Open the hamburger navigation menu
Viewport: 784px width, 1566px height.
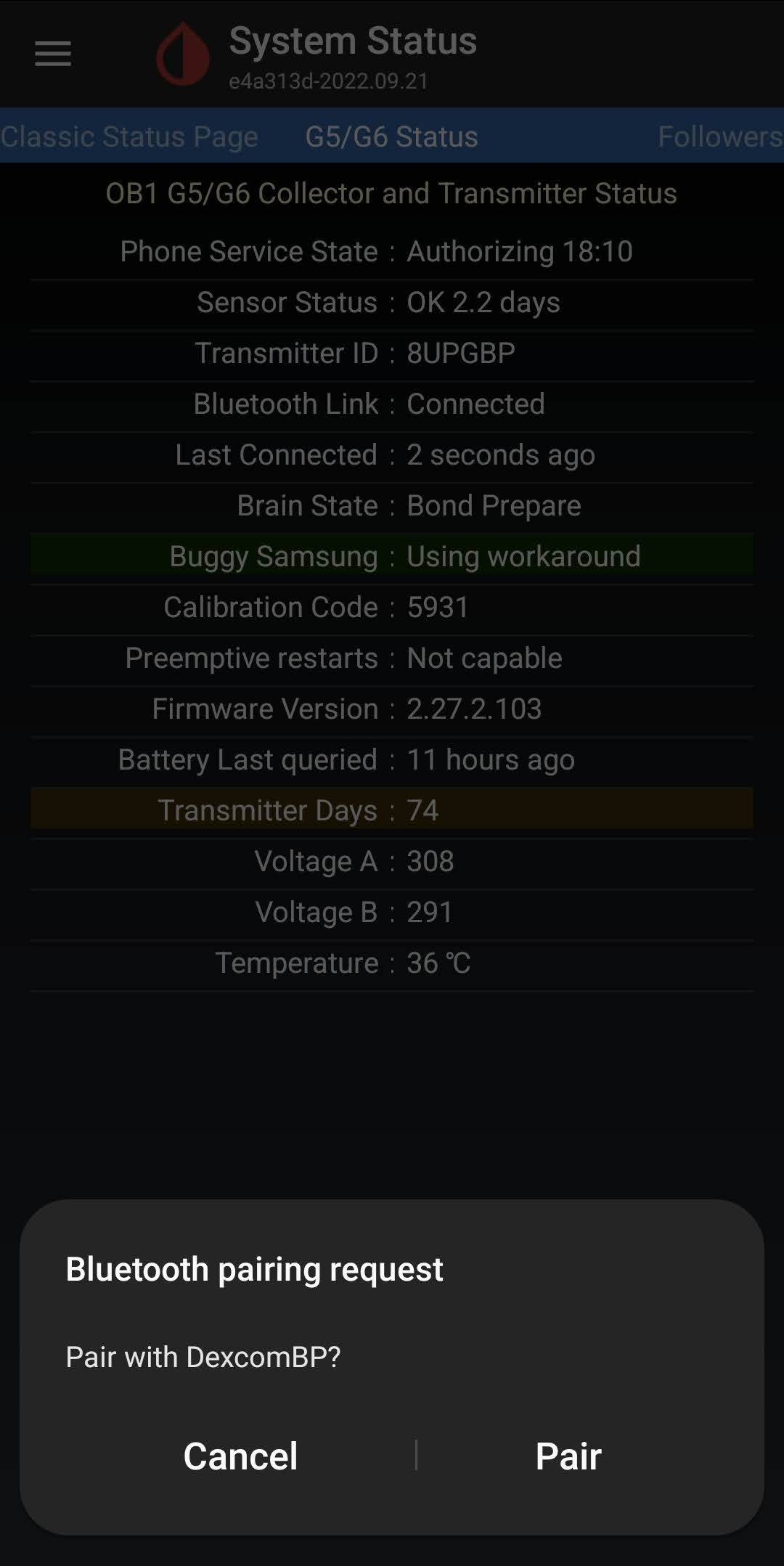click(53, 54)
